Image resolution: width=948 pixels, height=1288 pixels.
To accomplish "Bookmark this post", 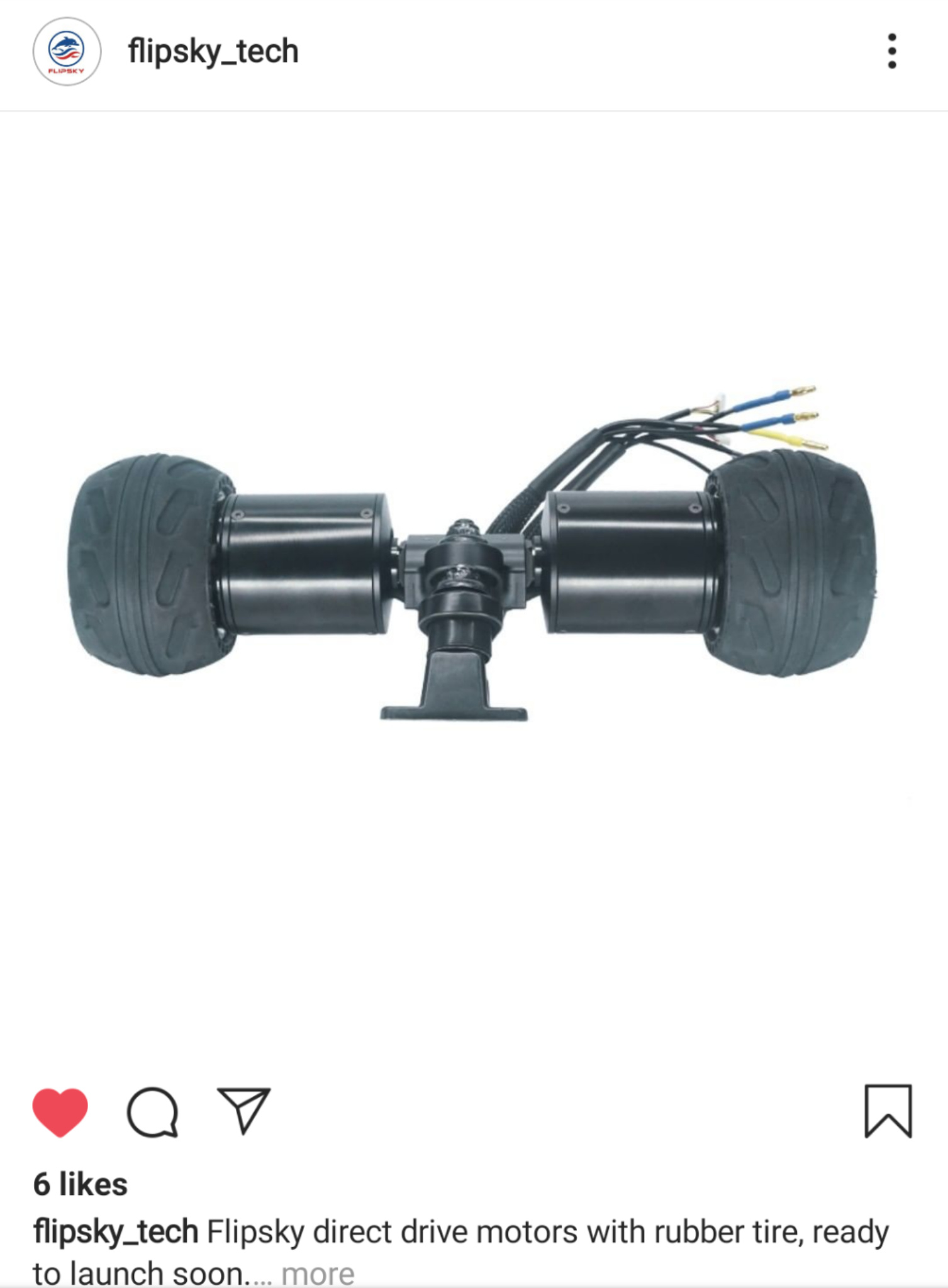I will point(888,1111).
